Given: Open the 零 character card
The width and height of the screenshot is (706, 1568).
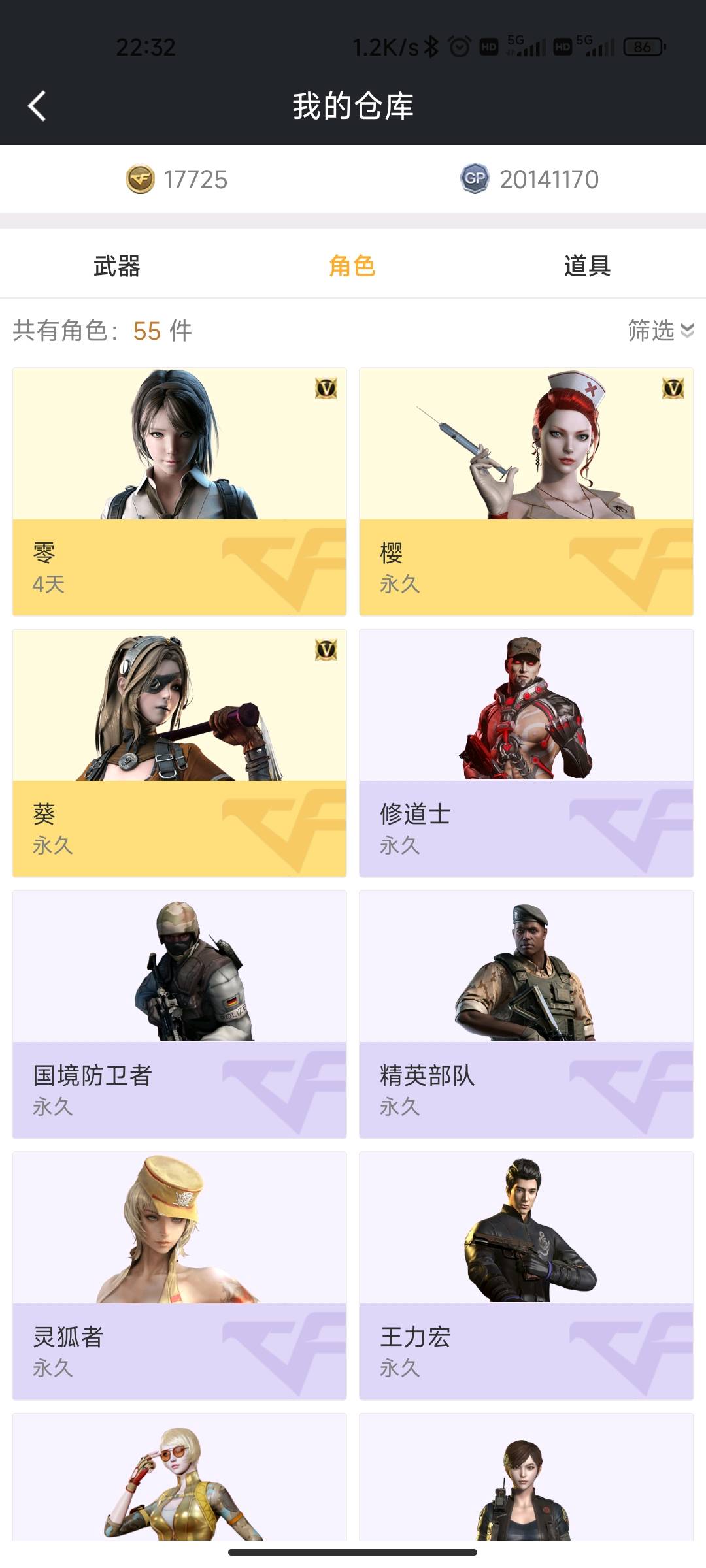Looking at the screenshot, I should 179,491.
